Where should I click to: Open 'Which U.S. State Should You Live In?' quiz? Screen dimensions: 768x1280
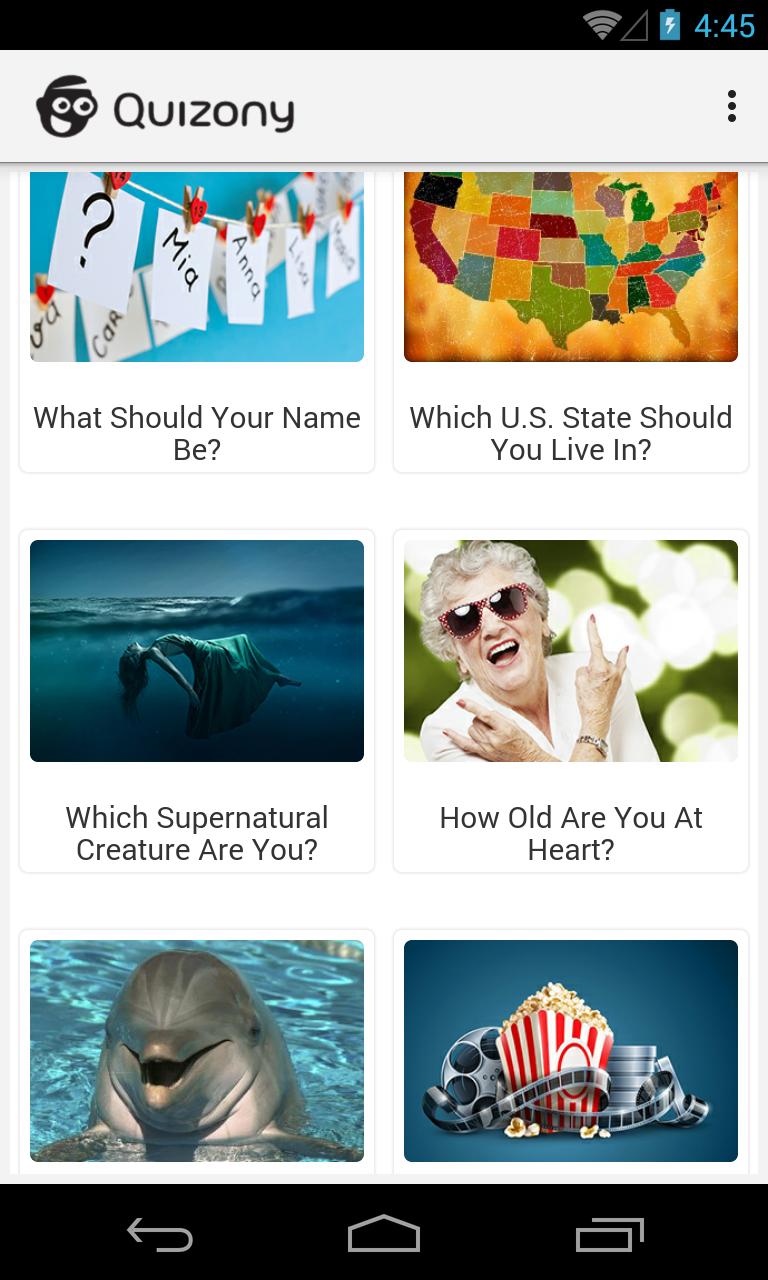point(570,433)
